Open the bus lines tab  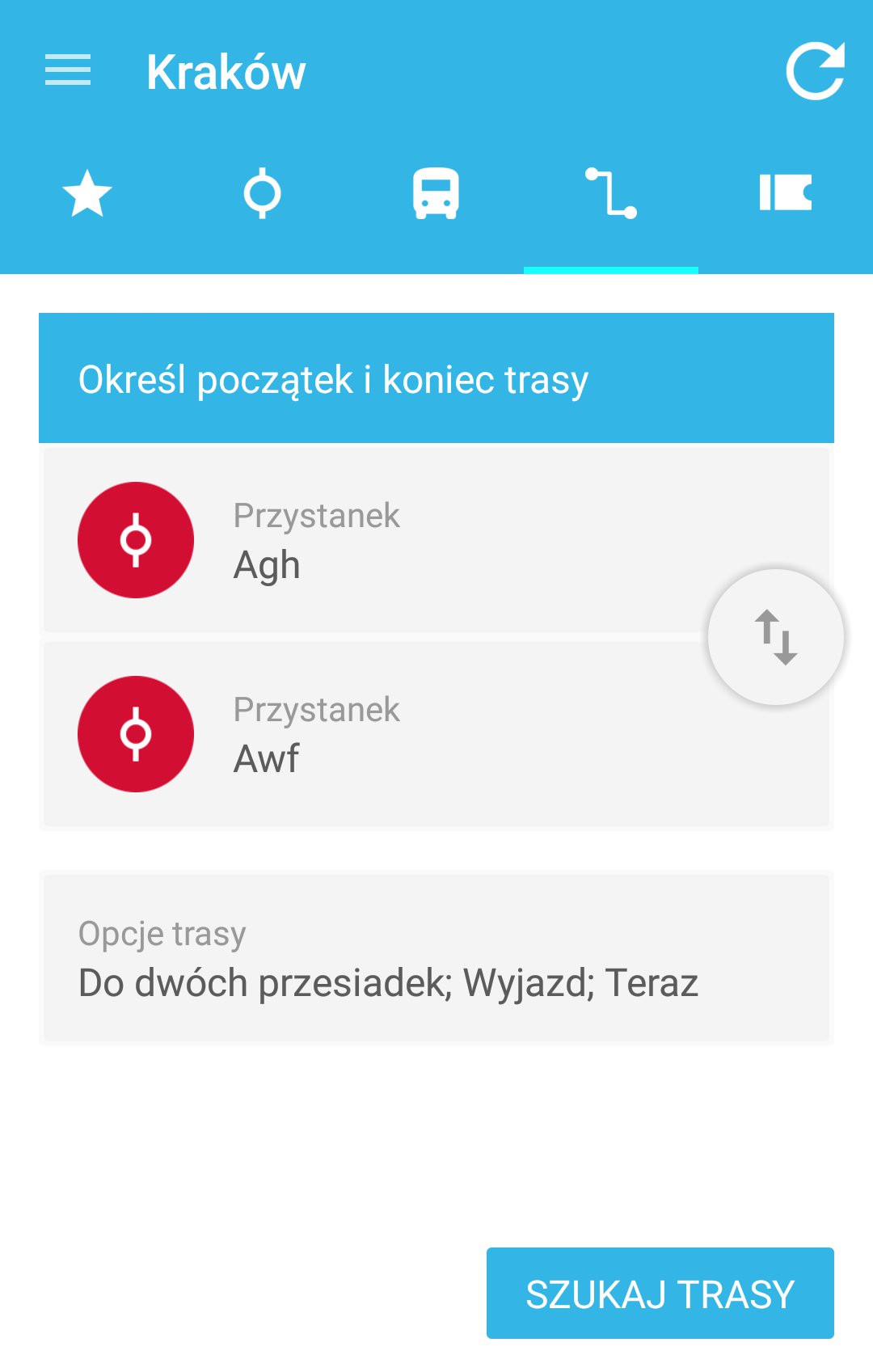coord(436,194)
